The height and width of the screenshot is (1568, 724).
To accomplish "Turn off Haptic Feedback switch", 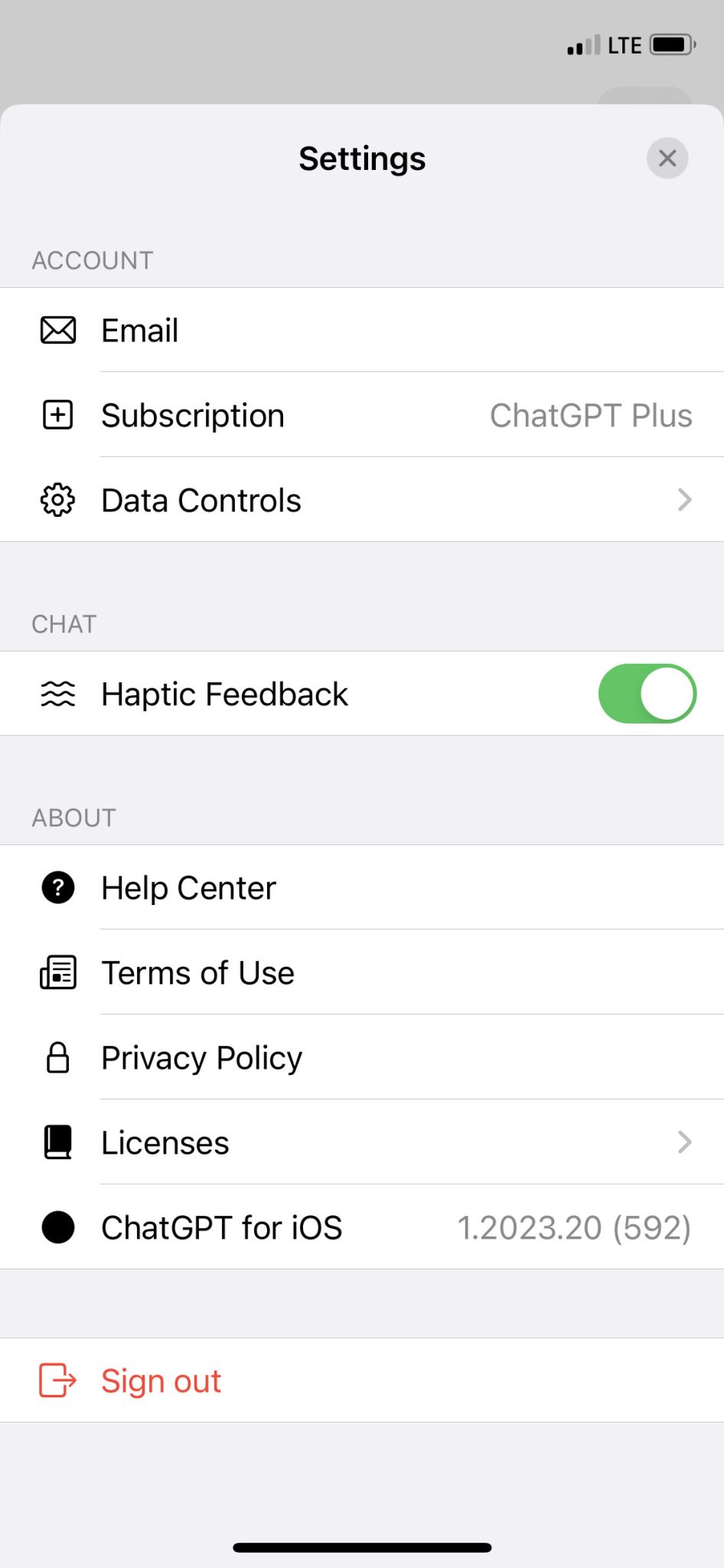I will click(647, 694).
